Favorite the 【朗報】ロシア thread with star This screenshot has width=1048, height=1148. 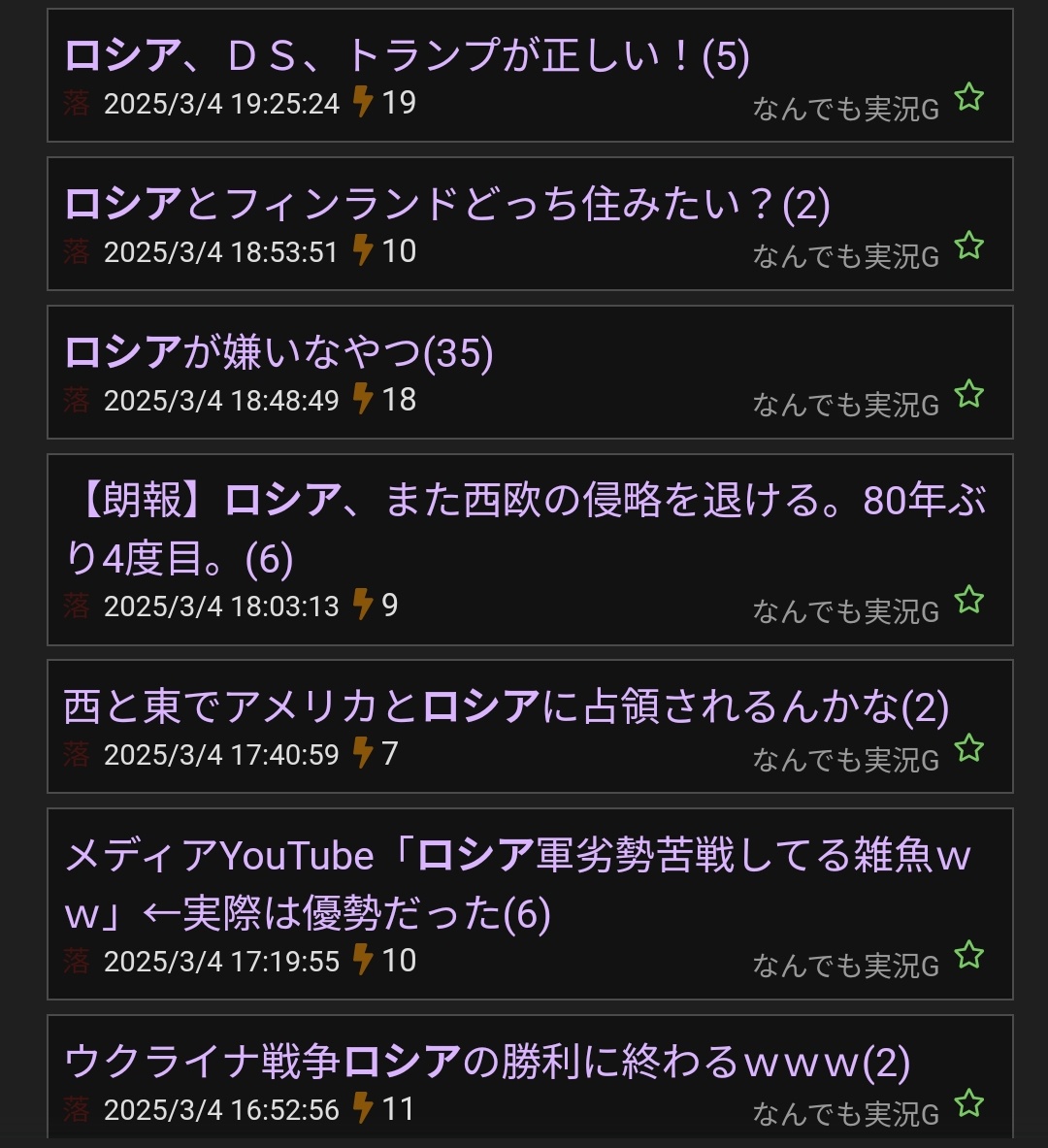(x=968, y=601)
